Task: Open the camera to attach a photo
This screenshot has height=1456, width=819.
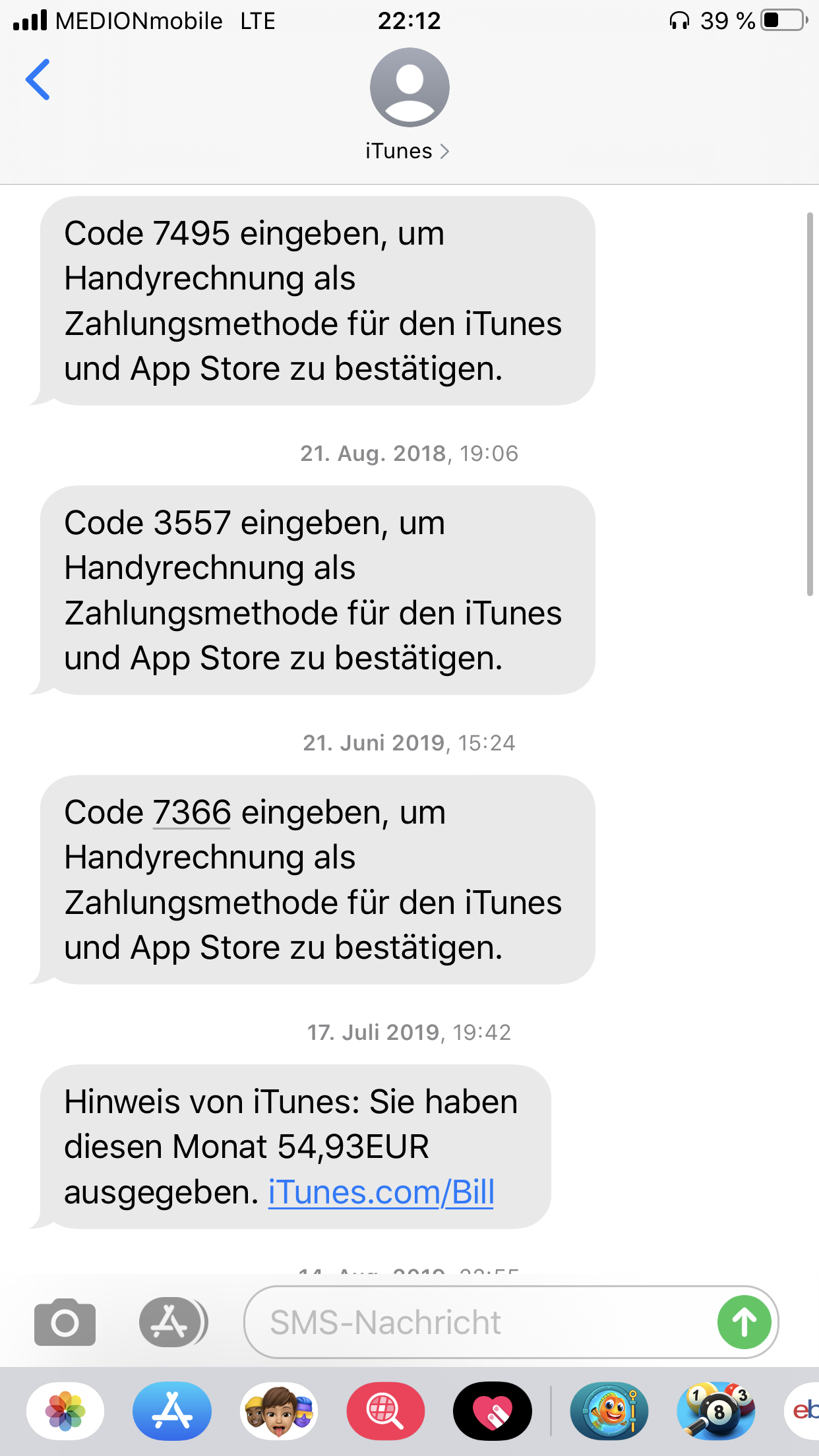Action: [x=65, y=1322]
